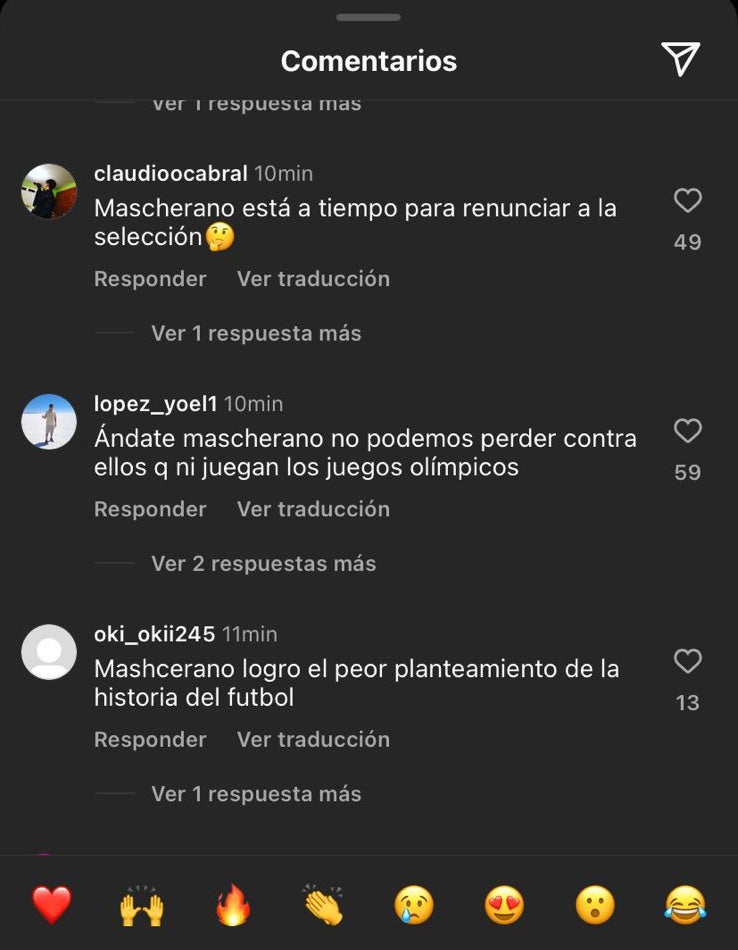Insert the red heart emoji
This screenshot has height=950, width=738.
click(51, 905)
